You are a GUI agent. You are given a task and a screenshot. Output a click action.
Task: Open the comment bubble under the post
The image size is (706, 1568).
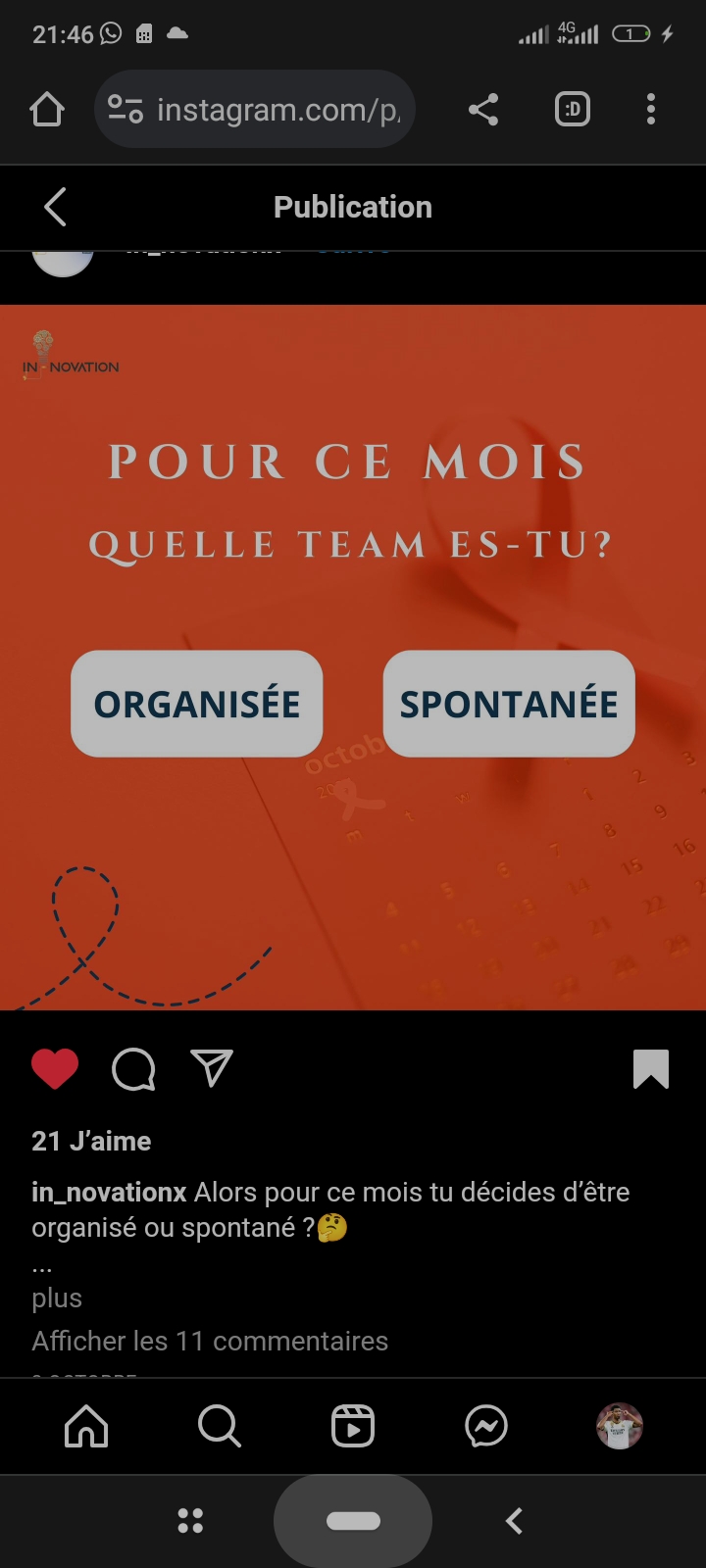tap(134, 1069)
